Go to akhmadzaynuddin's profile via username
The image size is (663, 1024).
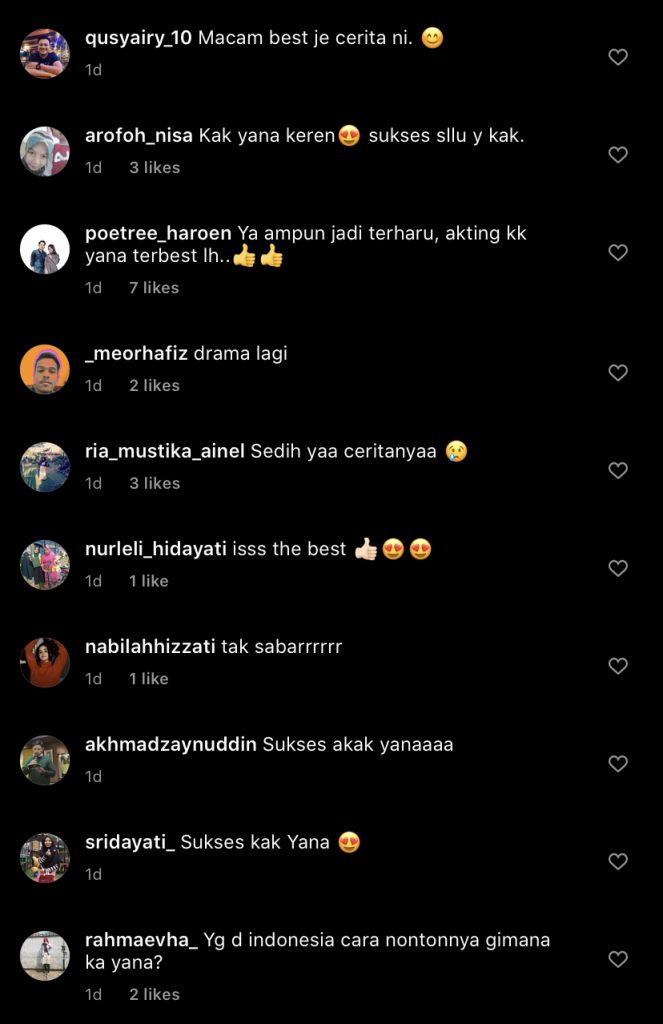[171, 744]
